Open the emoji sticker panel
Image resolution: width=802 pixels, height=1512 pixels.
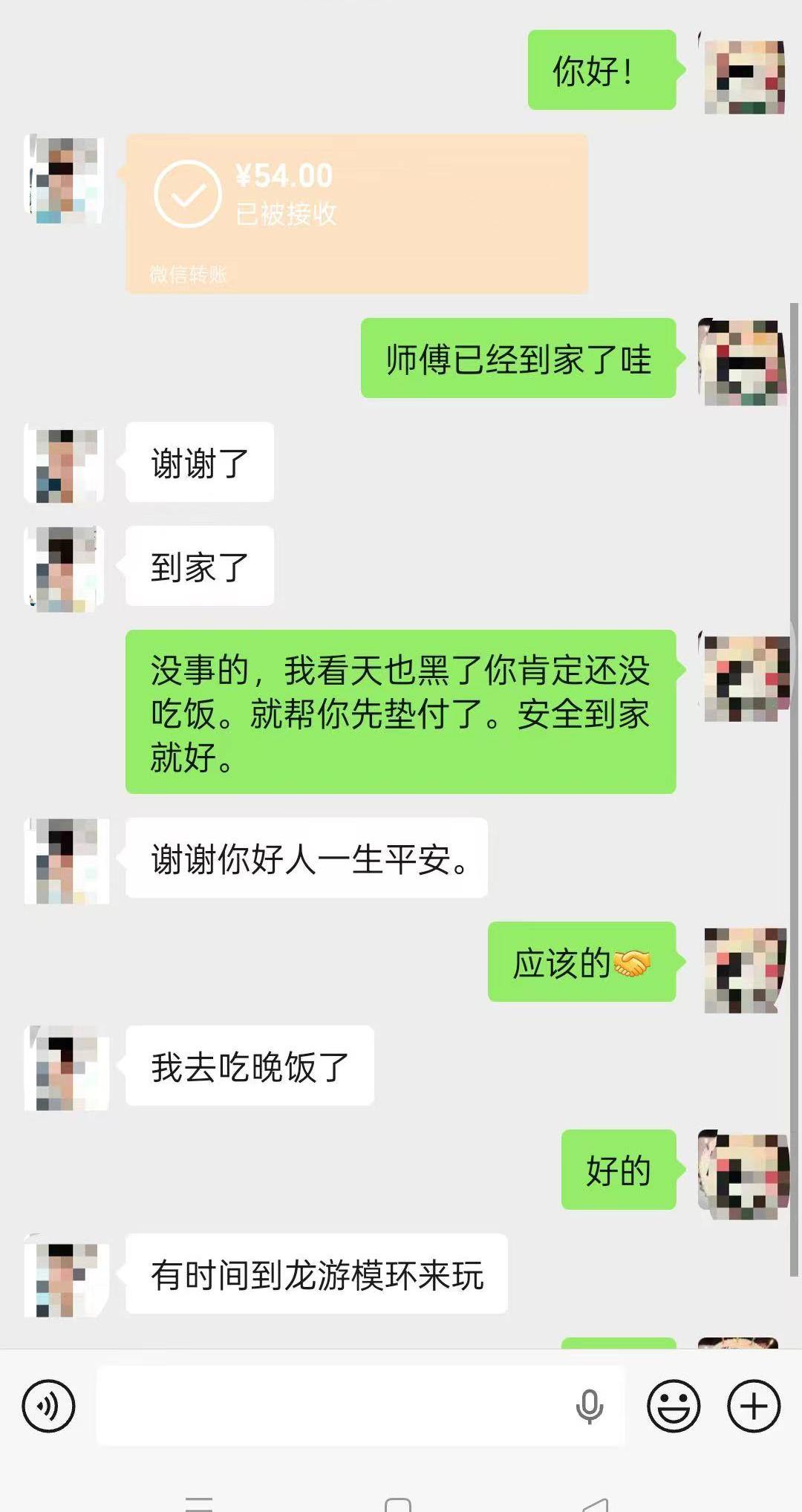point(674,1406)
